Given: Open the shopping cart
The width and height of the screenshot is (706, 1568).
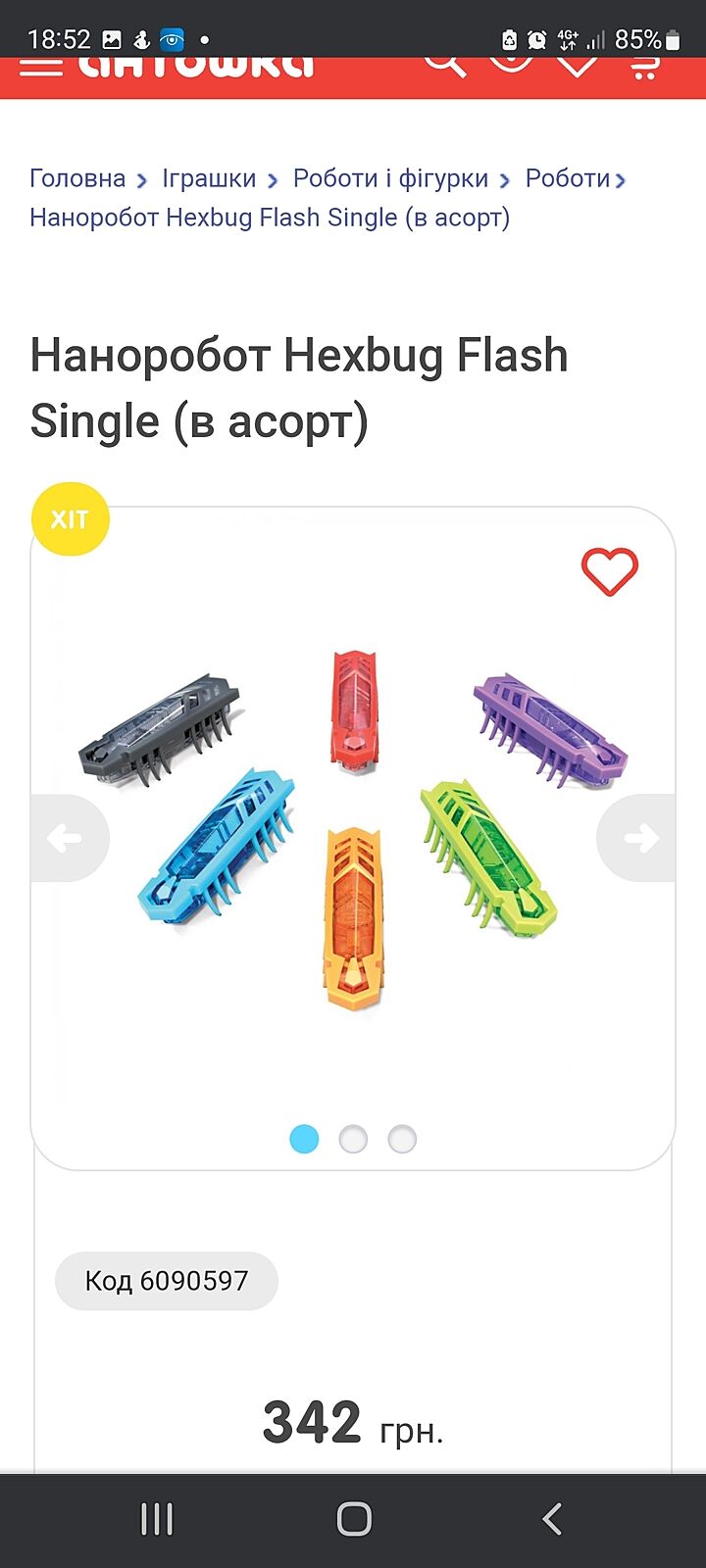Looking at the screenshot, I should coord(644,67).
